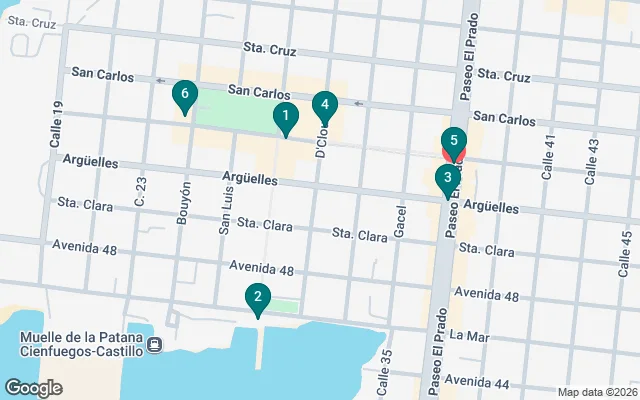Tap map pin number 6
Screen dimensions: 640x400
(x=182, y=95)
